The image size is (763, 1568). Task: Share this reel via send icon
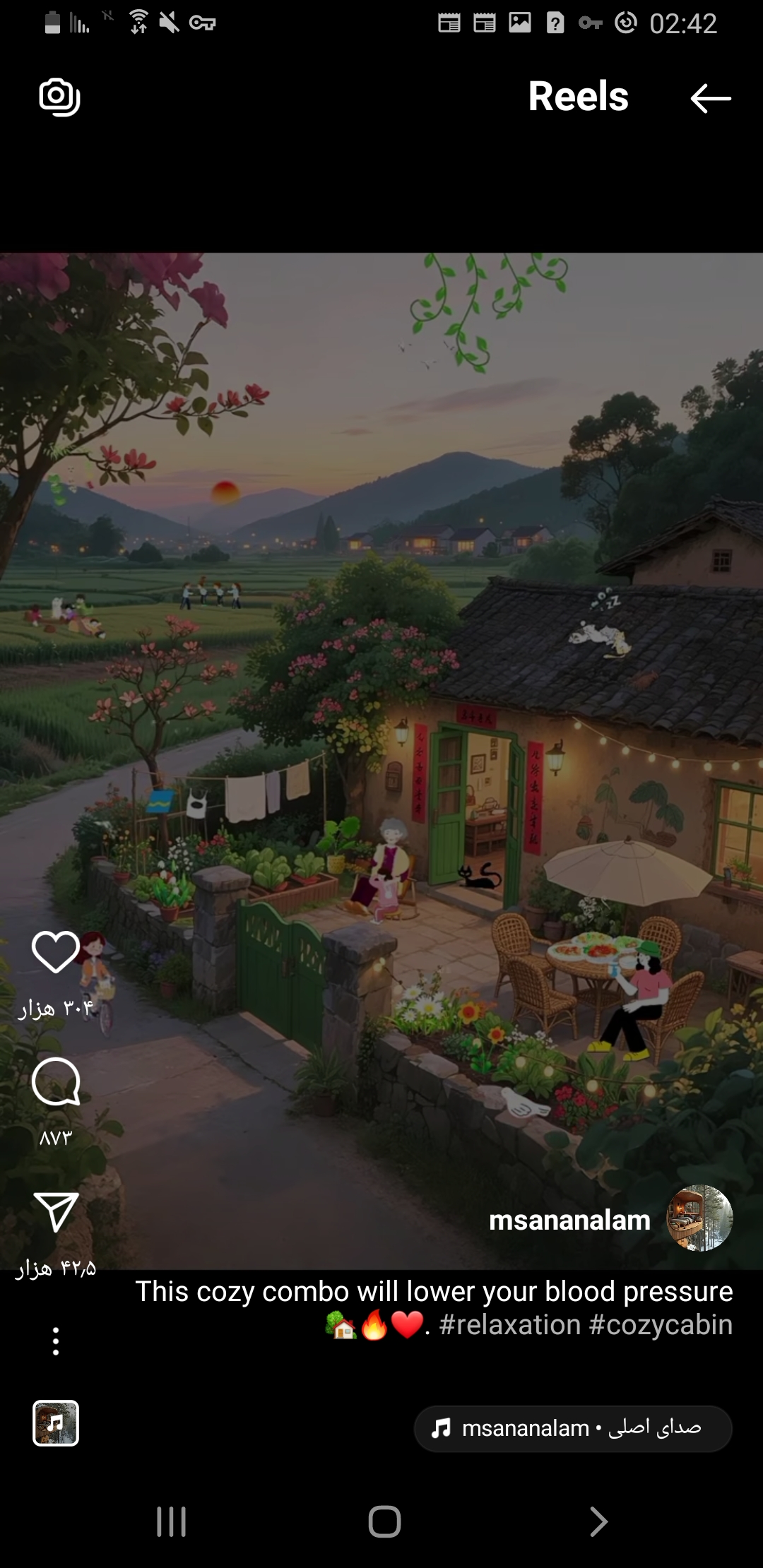coord(56,1212)
